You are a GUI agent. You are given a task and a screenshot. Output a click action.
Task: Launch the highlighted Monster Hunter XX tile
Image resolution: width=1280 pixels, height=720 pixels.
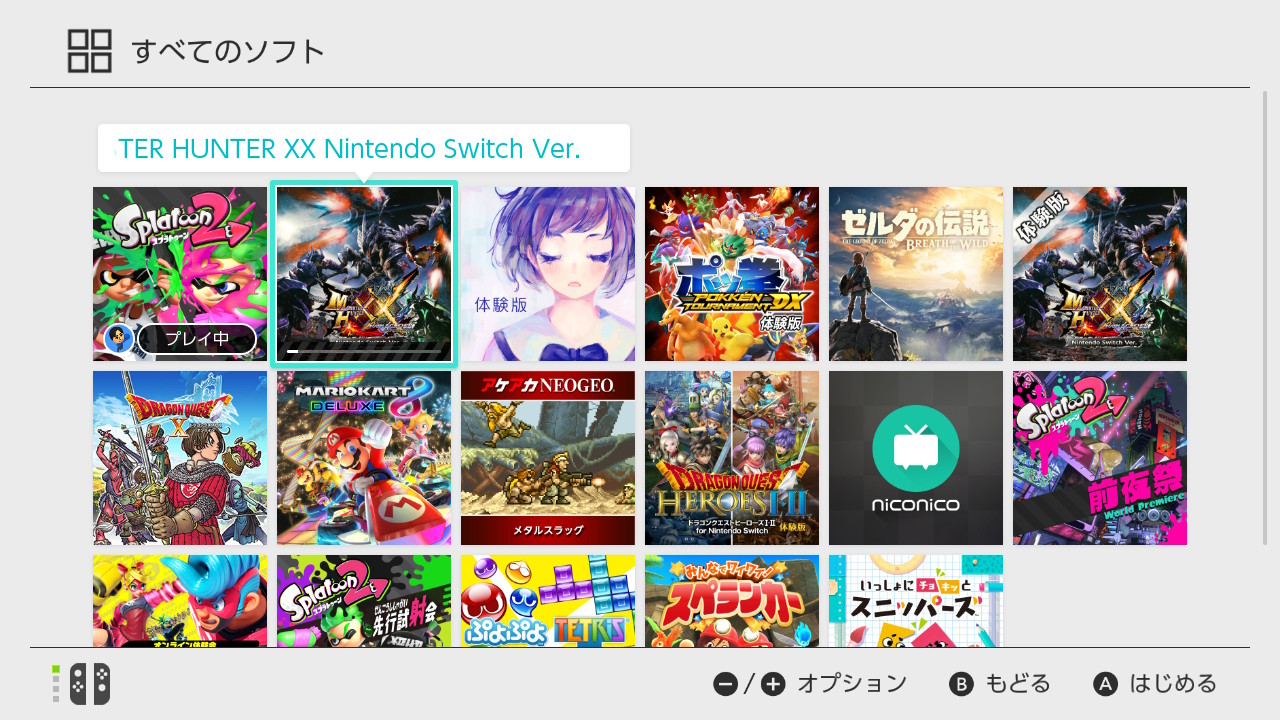364,274
